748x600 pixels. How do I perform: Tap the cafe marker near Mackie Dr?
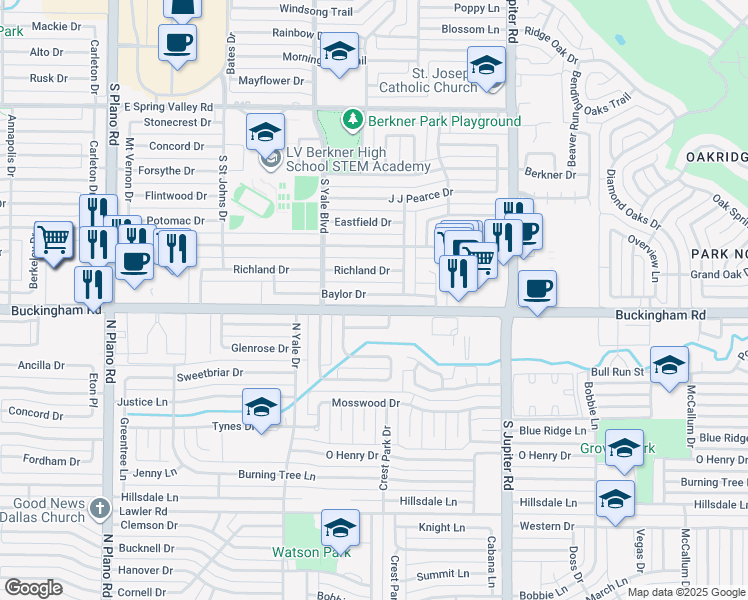[178, 43]
